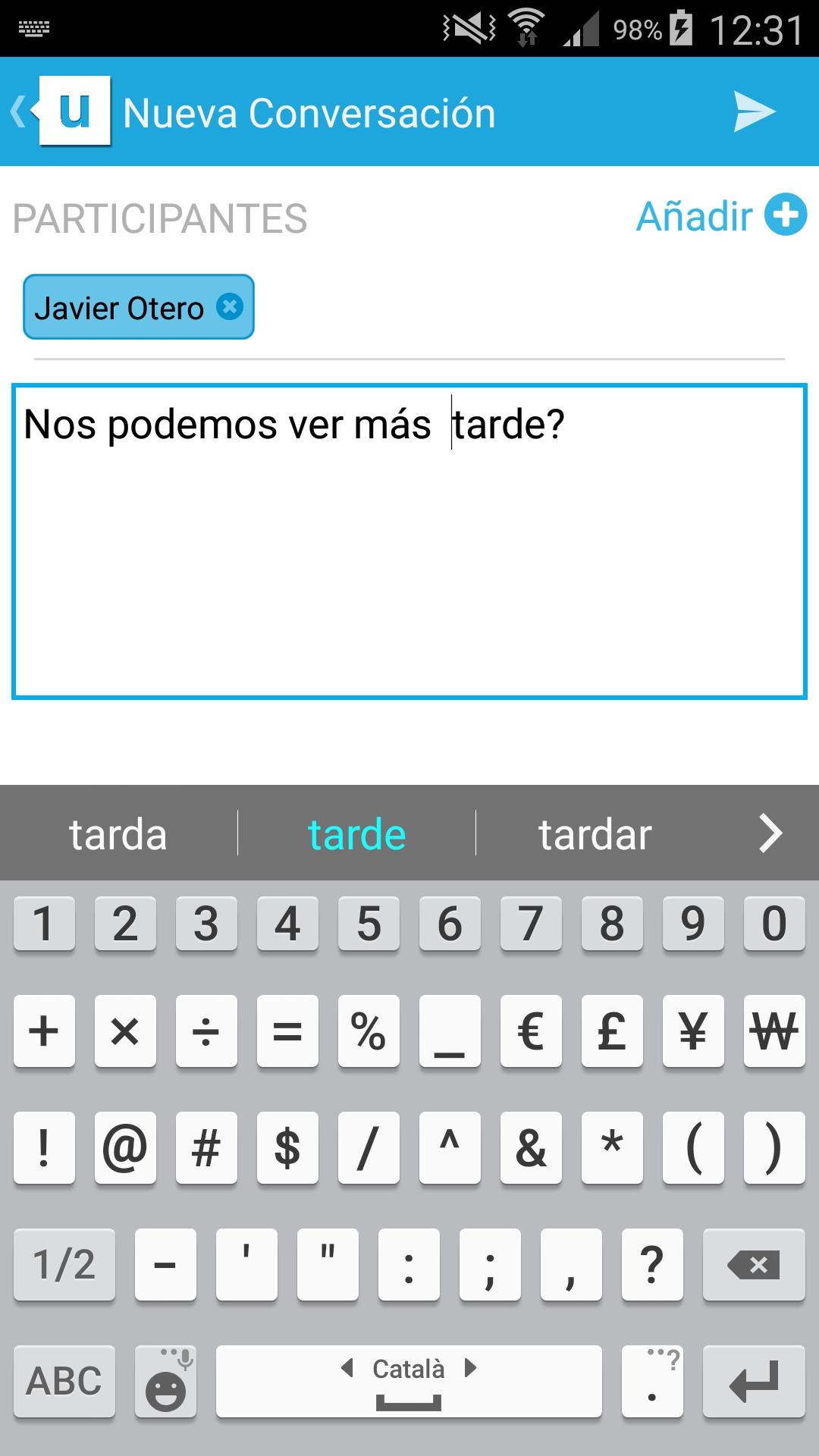
Task: Remove Javier Otero from participants
Action: pos(230,306)
